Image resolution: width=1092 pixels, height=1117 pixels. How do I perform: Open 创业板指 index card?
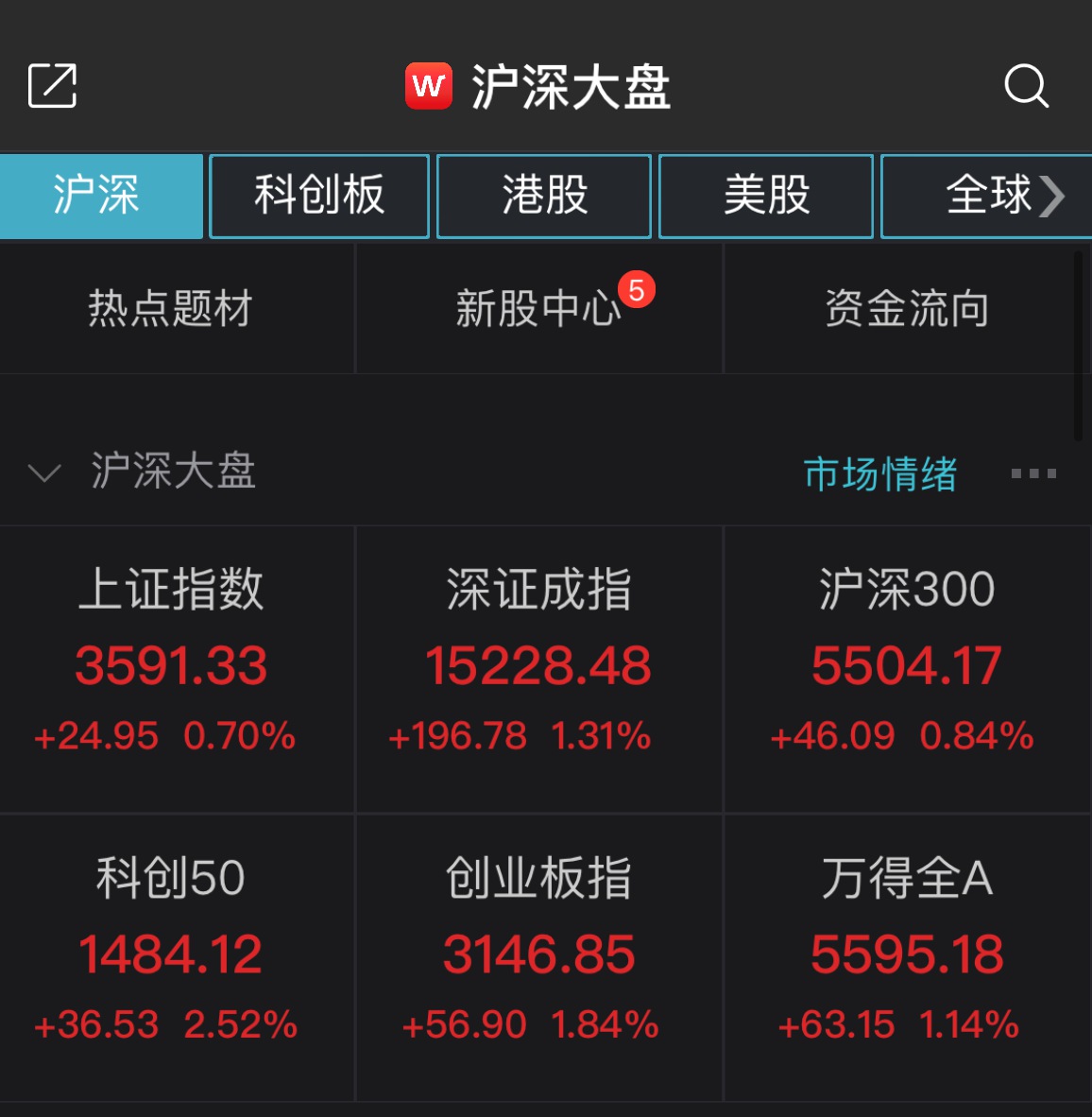coord(538,953)
